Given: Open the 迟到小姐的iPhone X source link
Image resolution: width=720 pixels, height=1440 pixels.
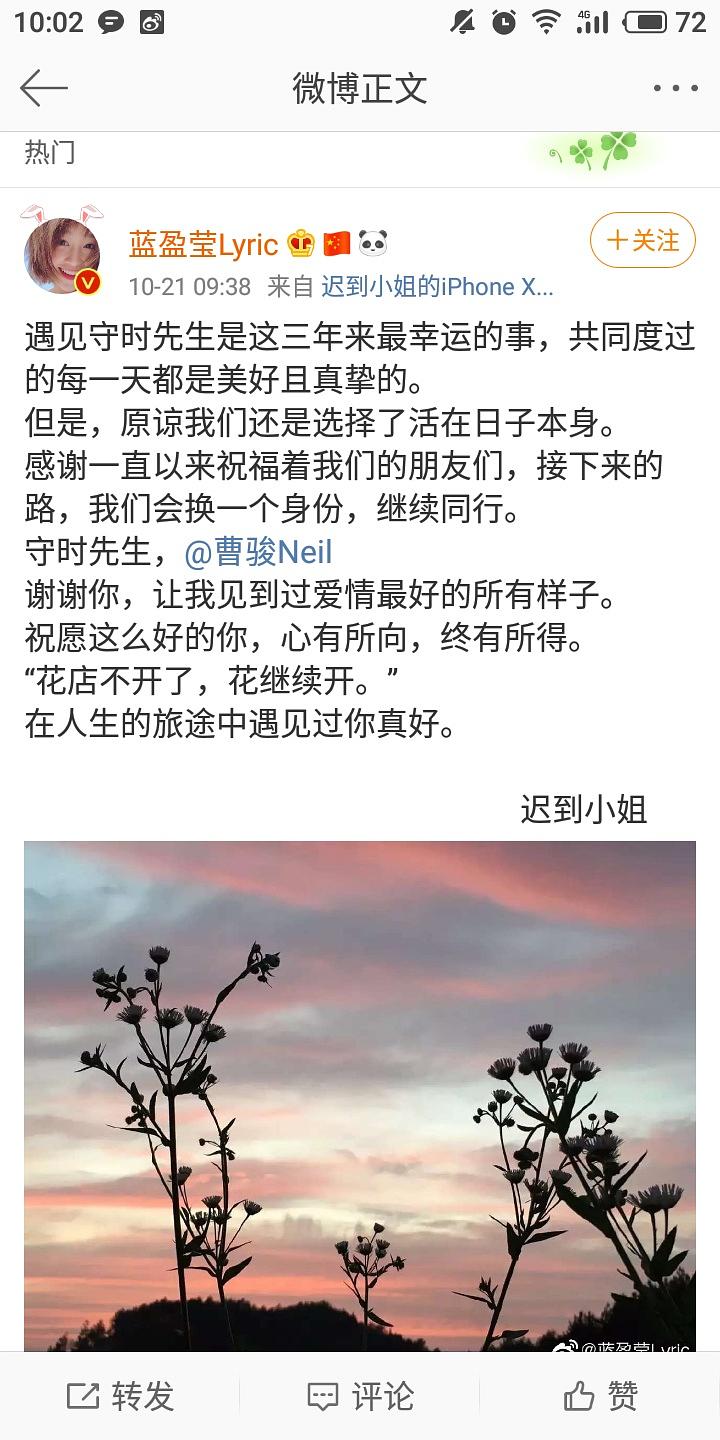Looking at the screenshot, I should coord(436,287).
